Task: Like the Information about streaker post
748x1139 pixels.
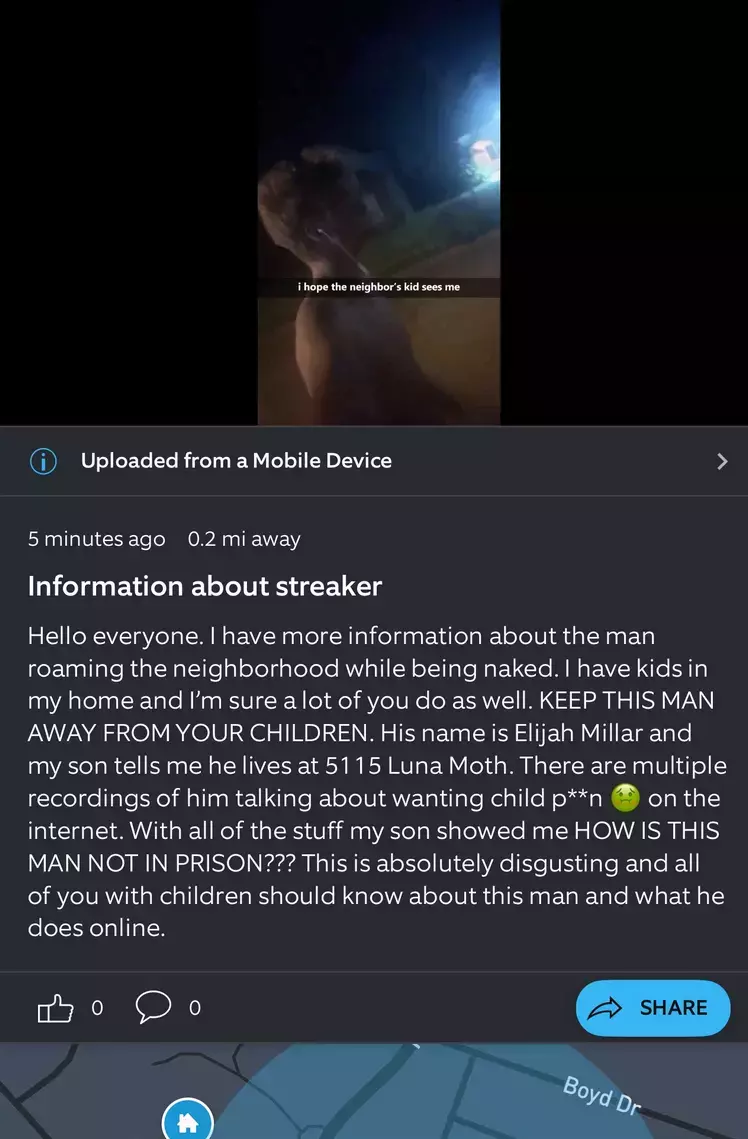Action: (x=56, y=1008)
